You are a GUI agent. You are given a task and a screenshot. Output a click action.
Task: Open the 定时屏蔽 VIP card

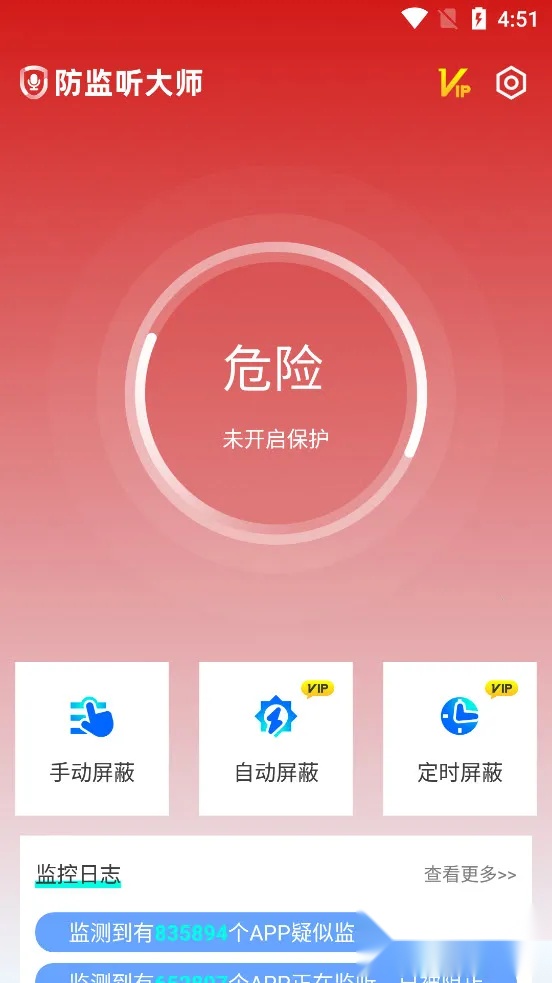pyautogui.click(x=460, y=739)
